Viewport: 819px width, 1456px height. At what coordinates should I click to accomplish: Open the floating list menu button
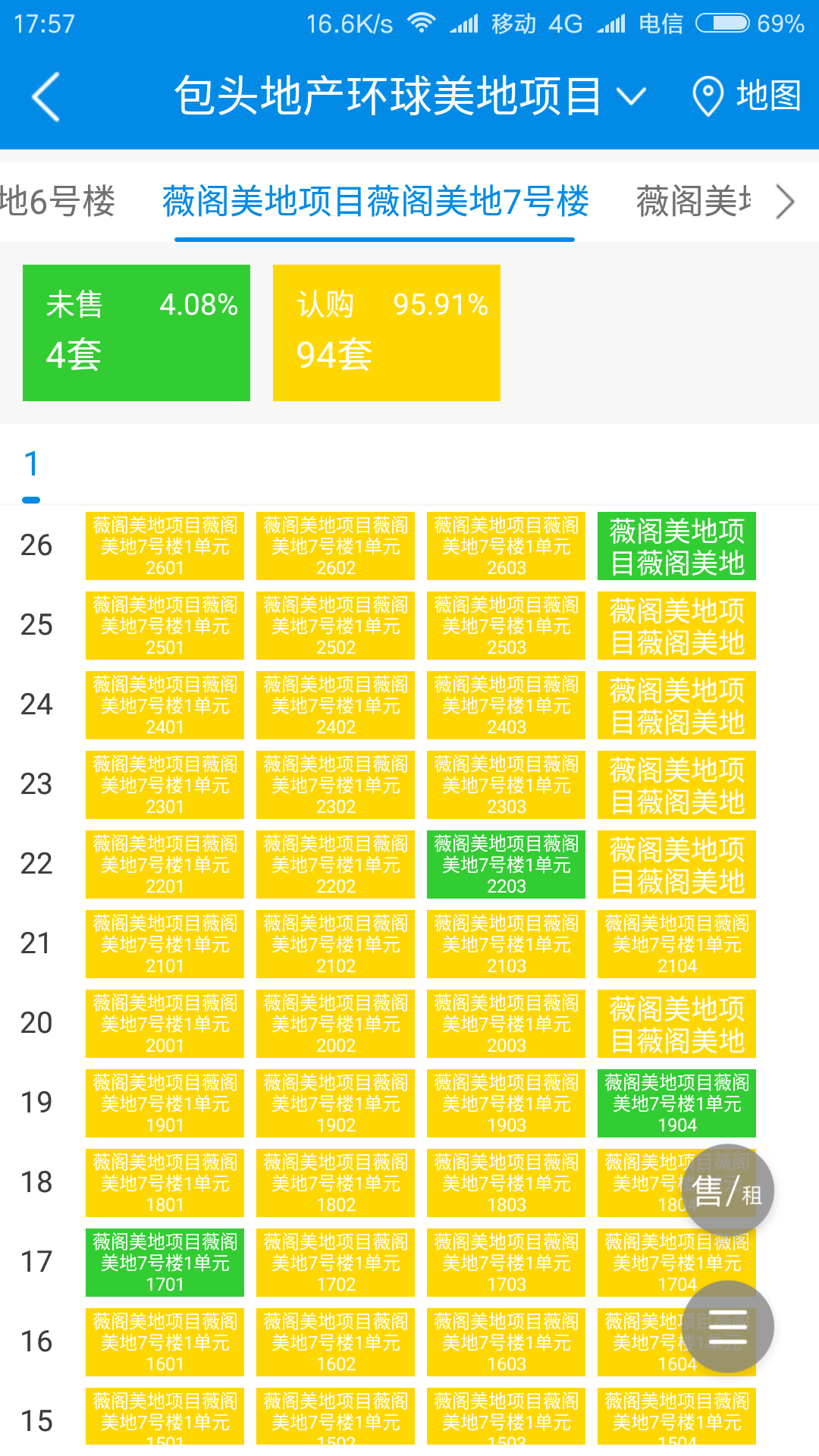coord(727,1327)
